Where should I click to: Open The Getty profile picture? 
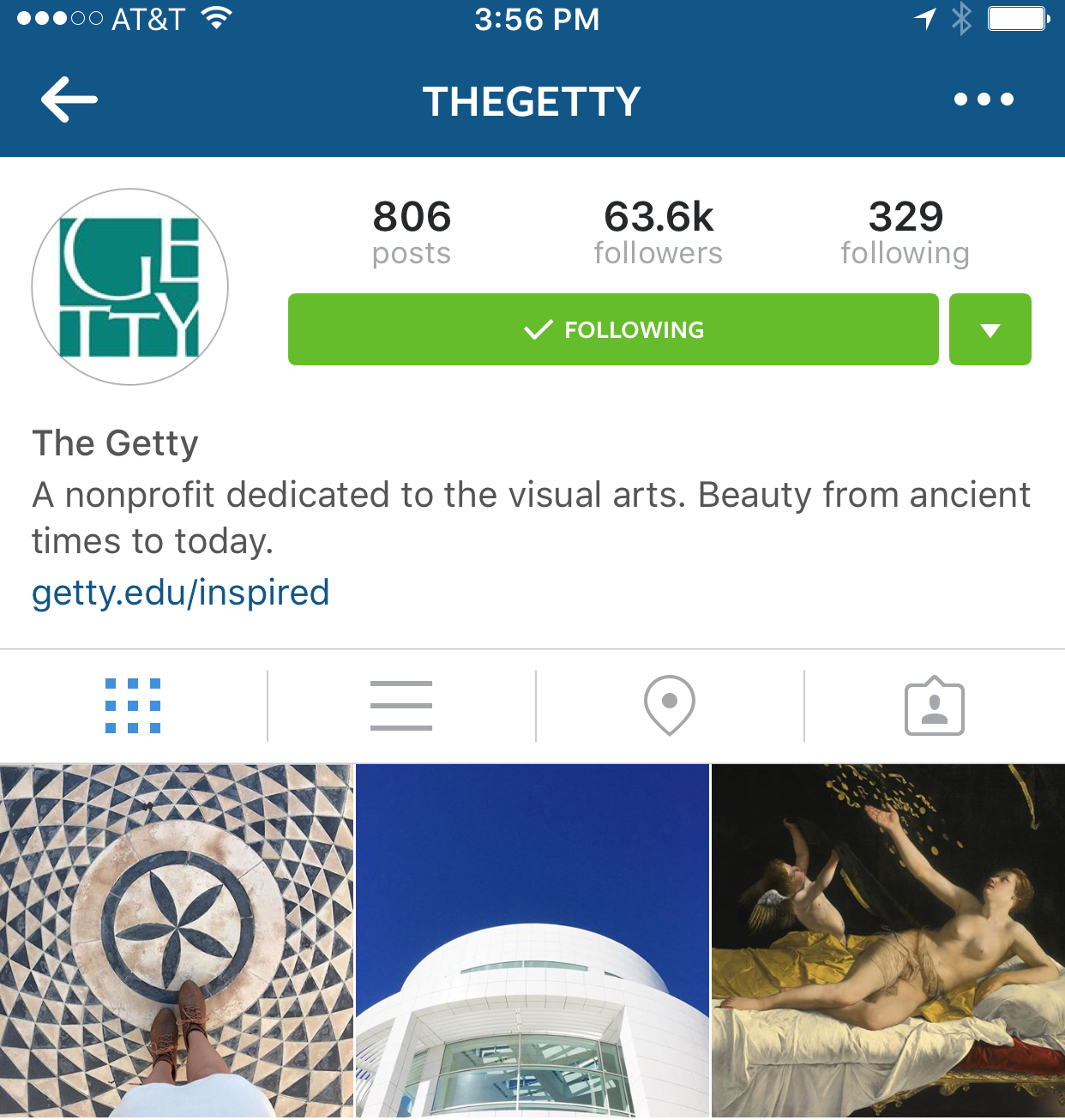130,287
